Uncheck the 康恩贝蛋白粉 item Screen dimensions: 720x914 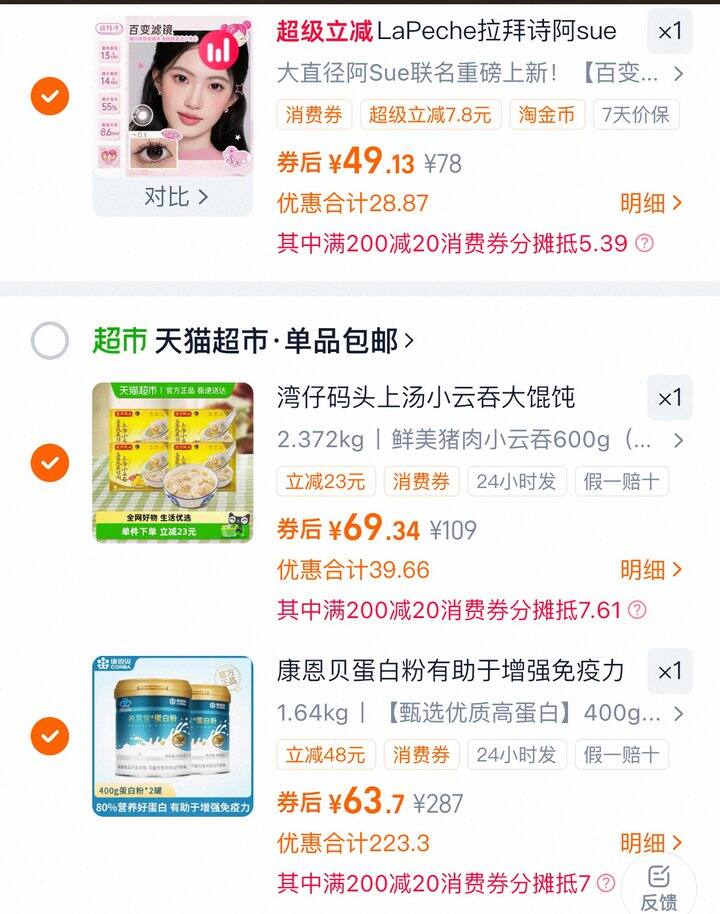point(49,736)
